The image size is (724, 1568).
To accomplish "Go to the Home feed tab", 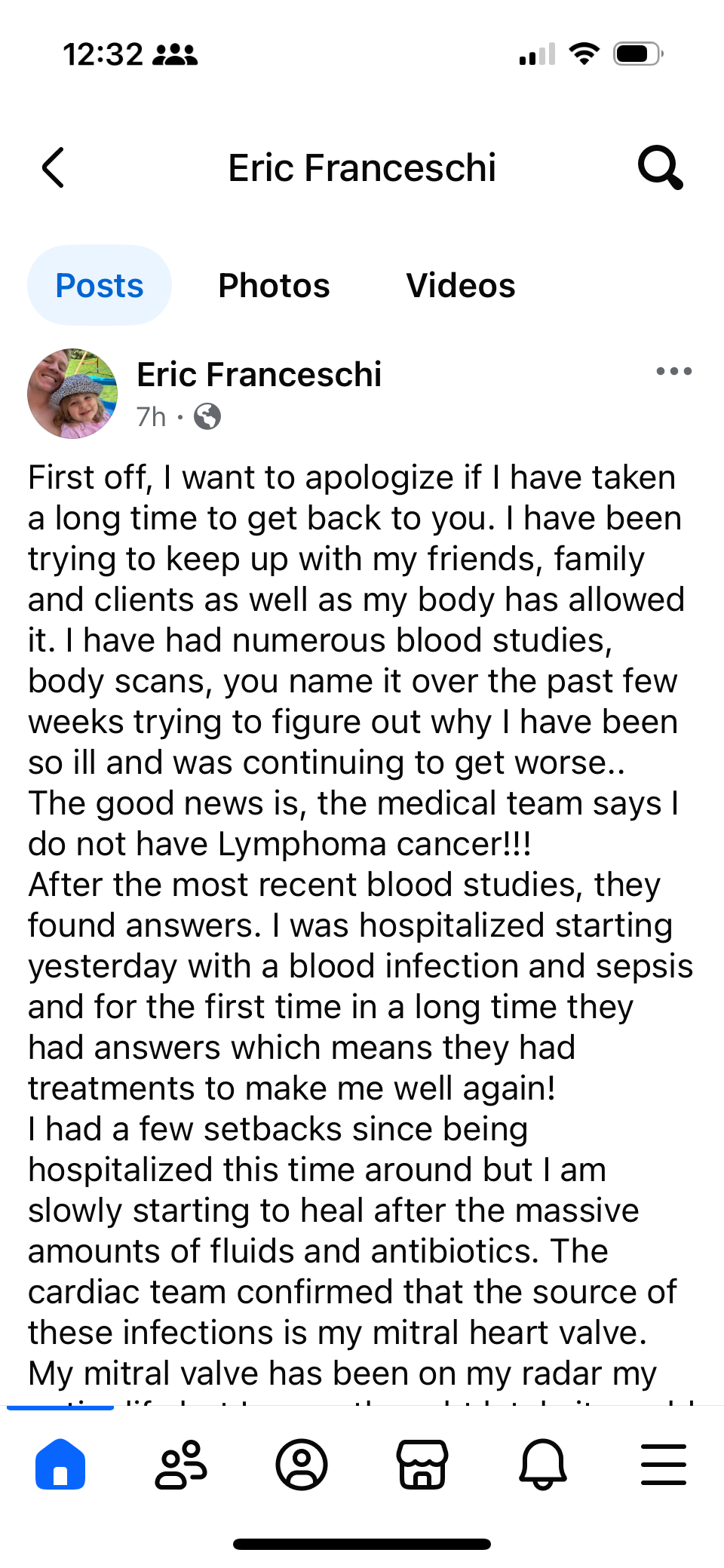I will pos(60,1464).
